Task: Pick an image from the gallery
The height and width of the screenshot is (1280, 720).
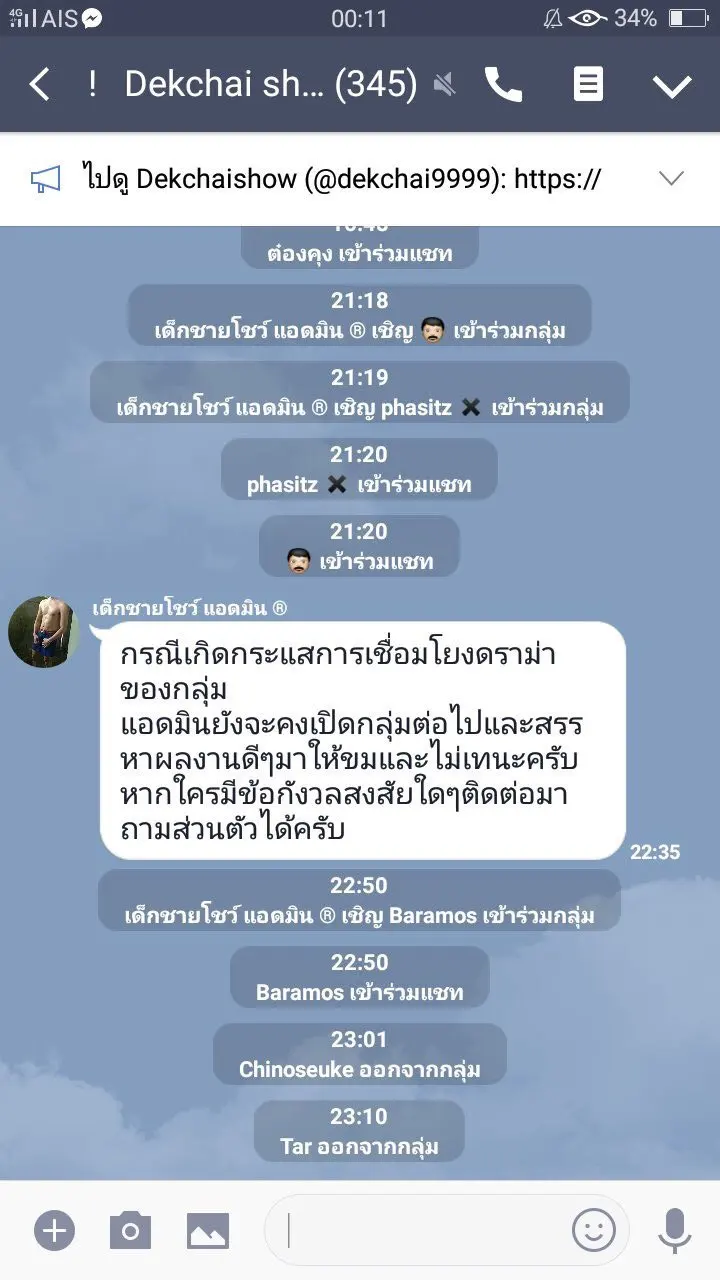Action: point(208,1230)
